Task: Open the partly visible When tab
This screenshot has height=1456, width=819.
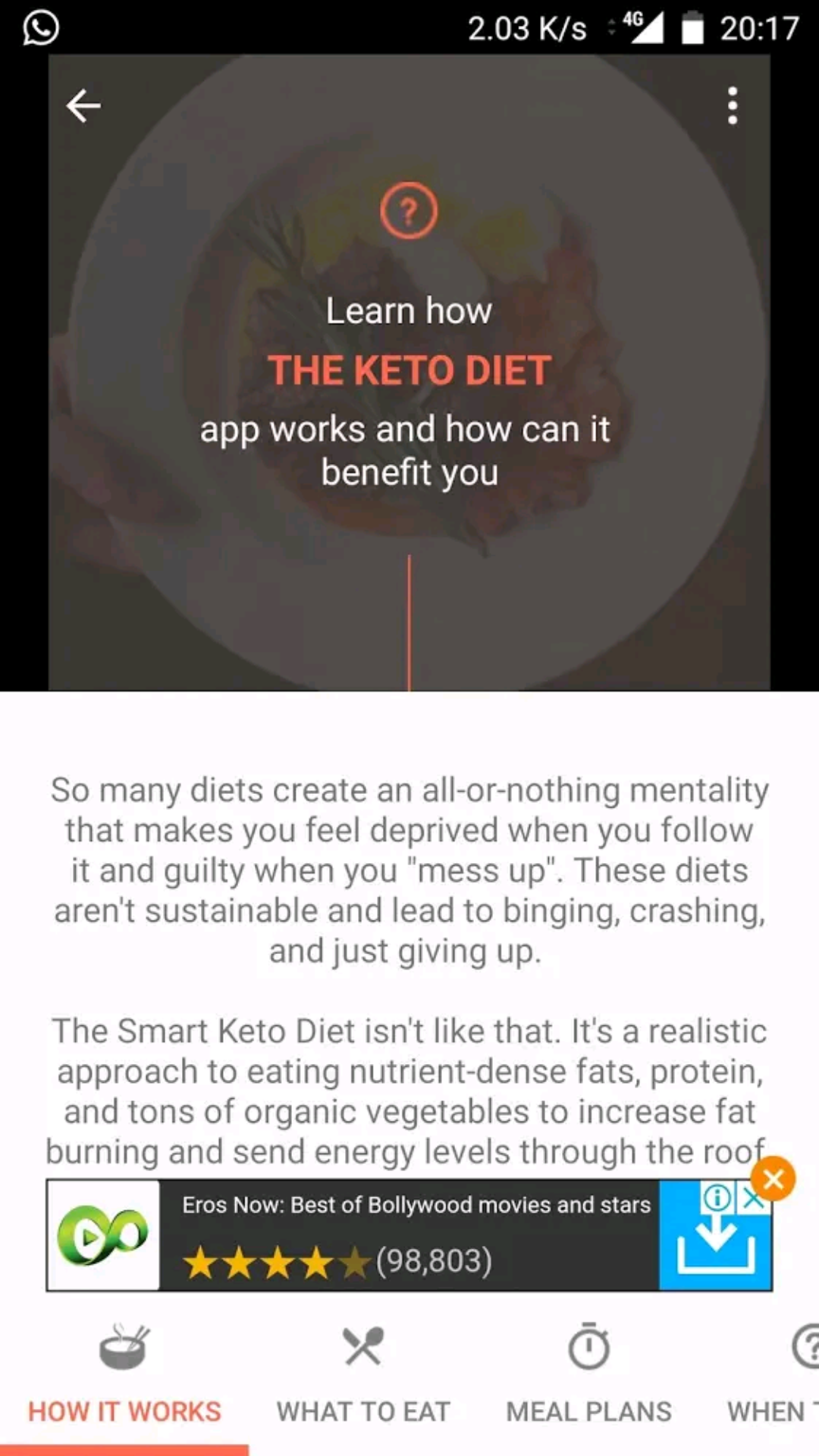Action: pyautogui.click(x=770, y=1374)
